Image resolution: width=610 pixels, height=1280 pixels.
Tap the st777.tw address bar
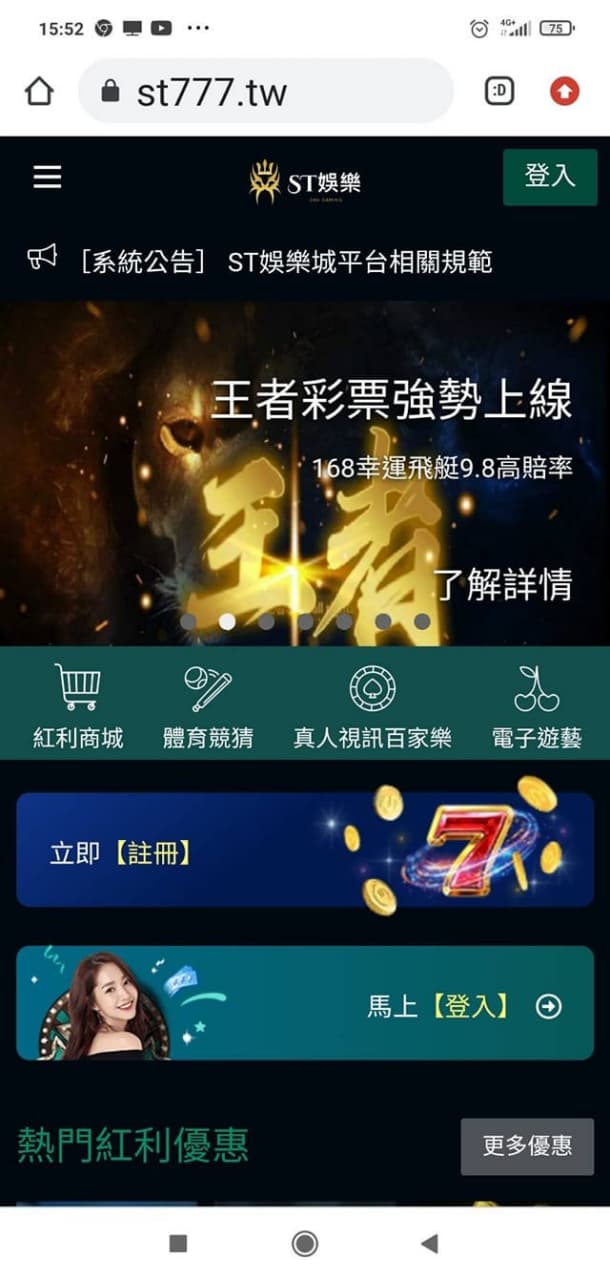[x=265, y=92]
